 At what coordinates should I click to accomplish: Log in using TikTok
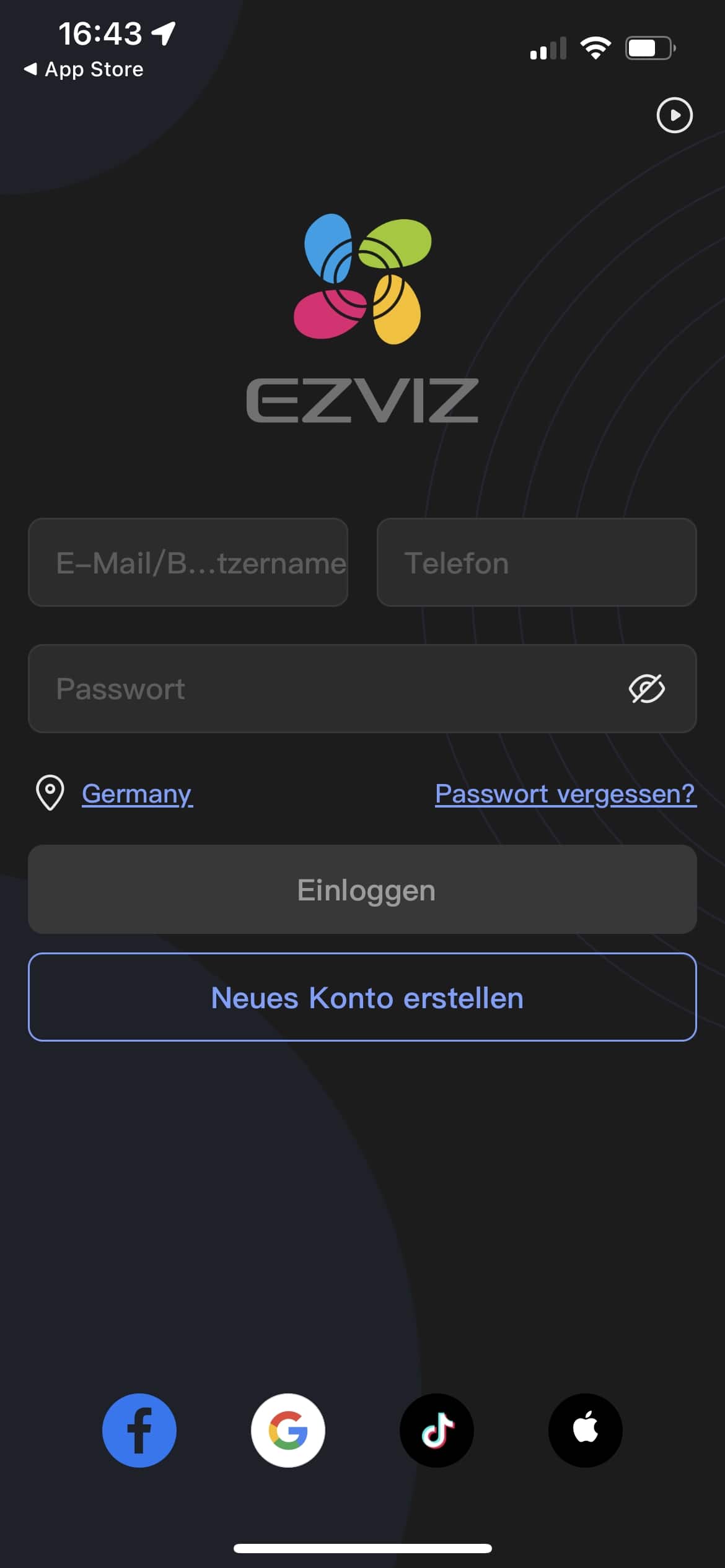(x=437, y=1431)
